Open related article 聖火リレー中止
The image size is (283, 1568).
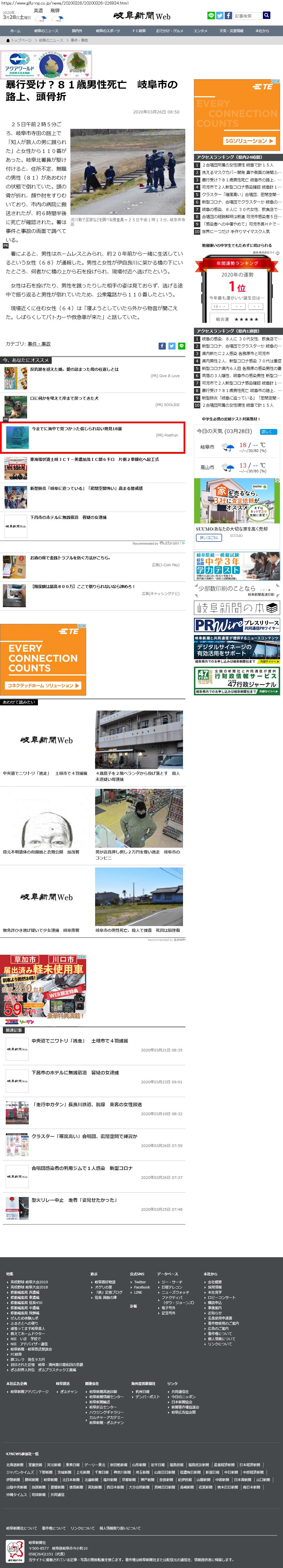[x=74, y=1200]
